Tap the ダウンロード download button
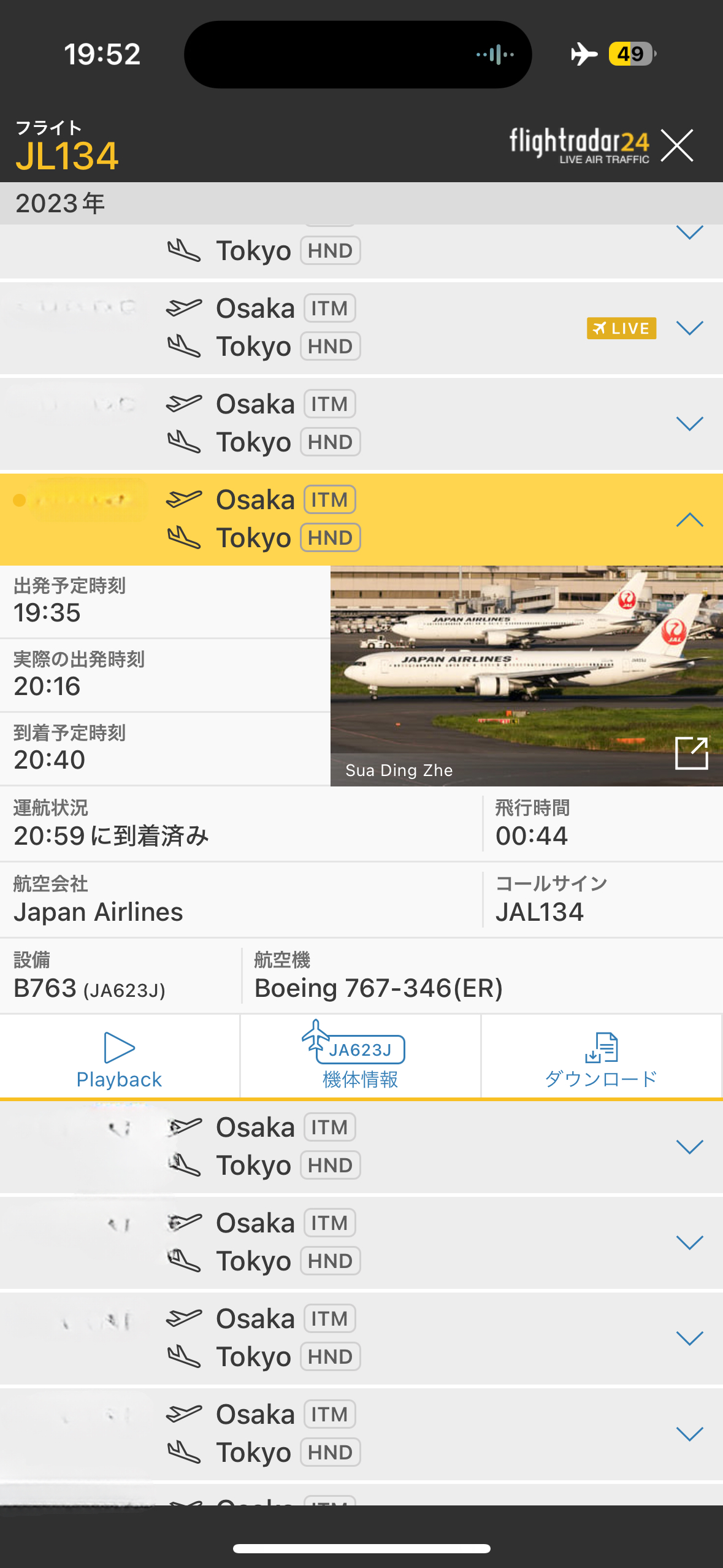This screenshot has width=723, height=1568. coord(601,1058)
